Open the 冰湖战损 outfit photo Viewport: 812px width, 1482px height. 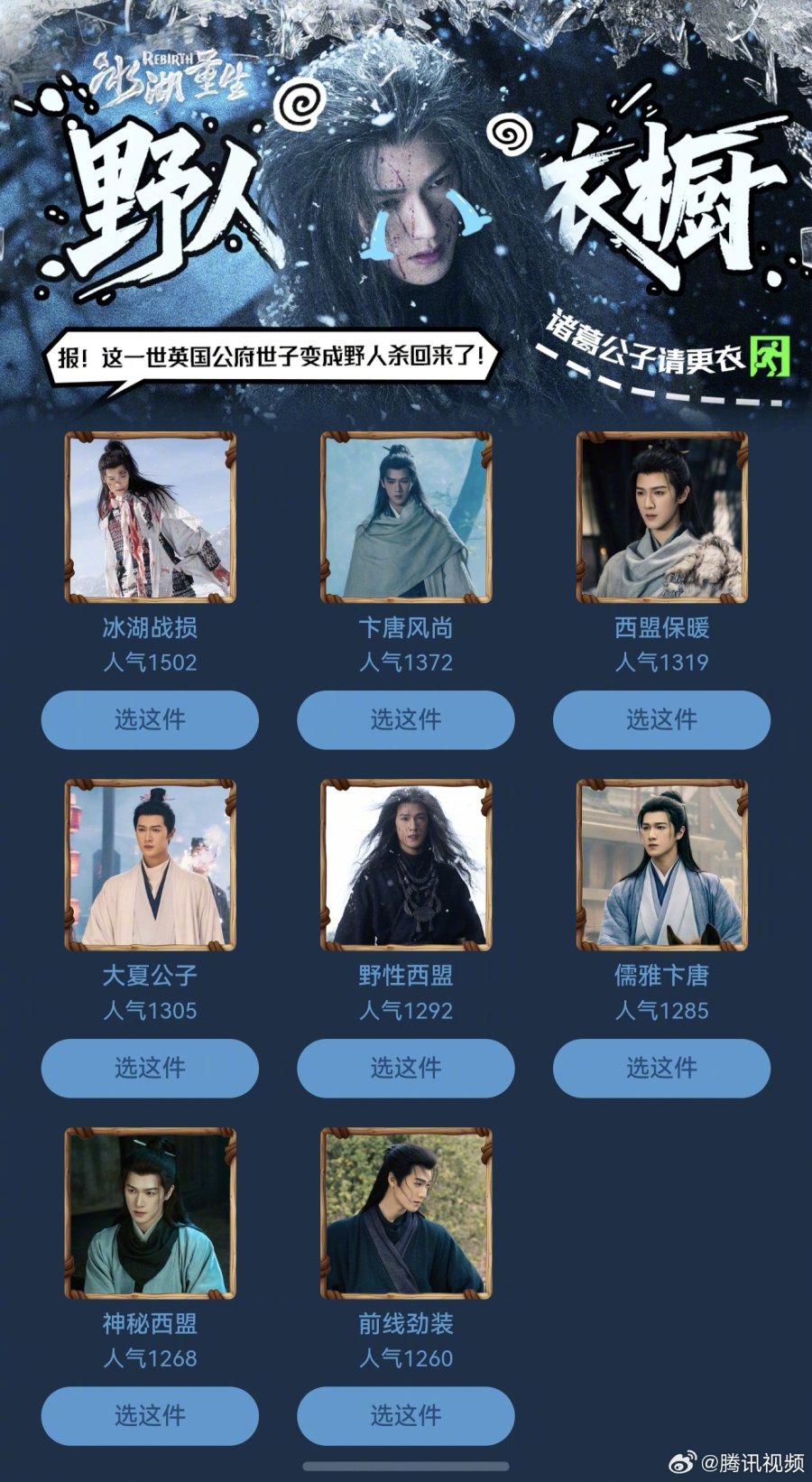click(x=150, y=517)
